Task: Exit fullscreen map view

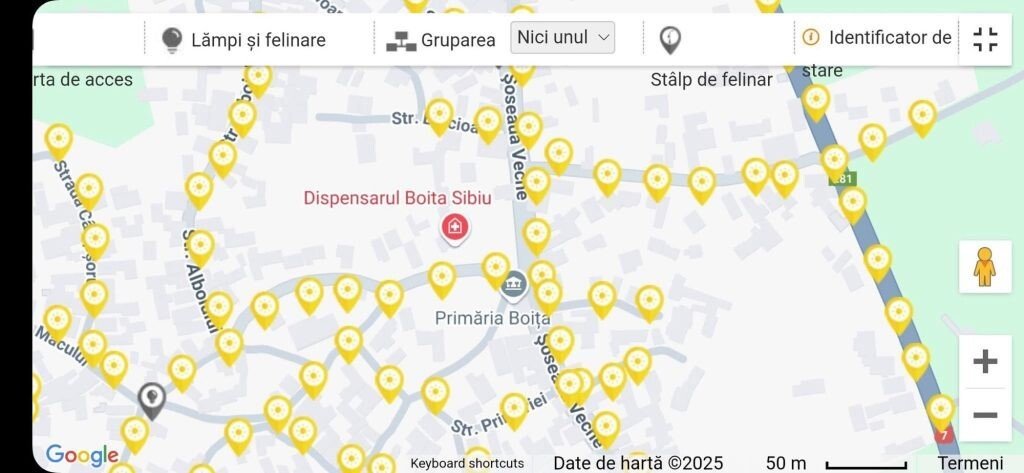Action: point(985,40)
